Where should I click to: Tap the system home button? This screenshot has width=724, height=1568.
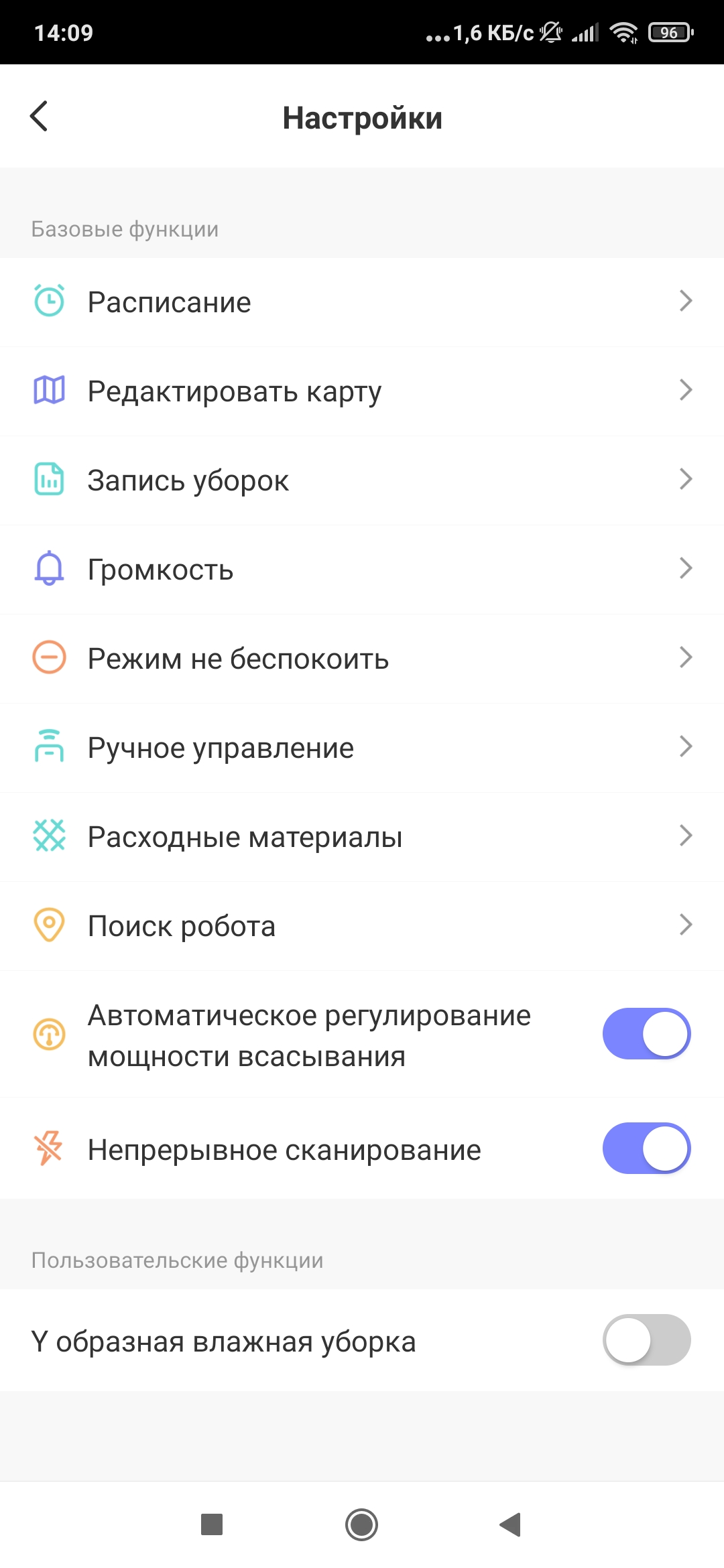coord(361,1525)
